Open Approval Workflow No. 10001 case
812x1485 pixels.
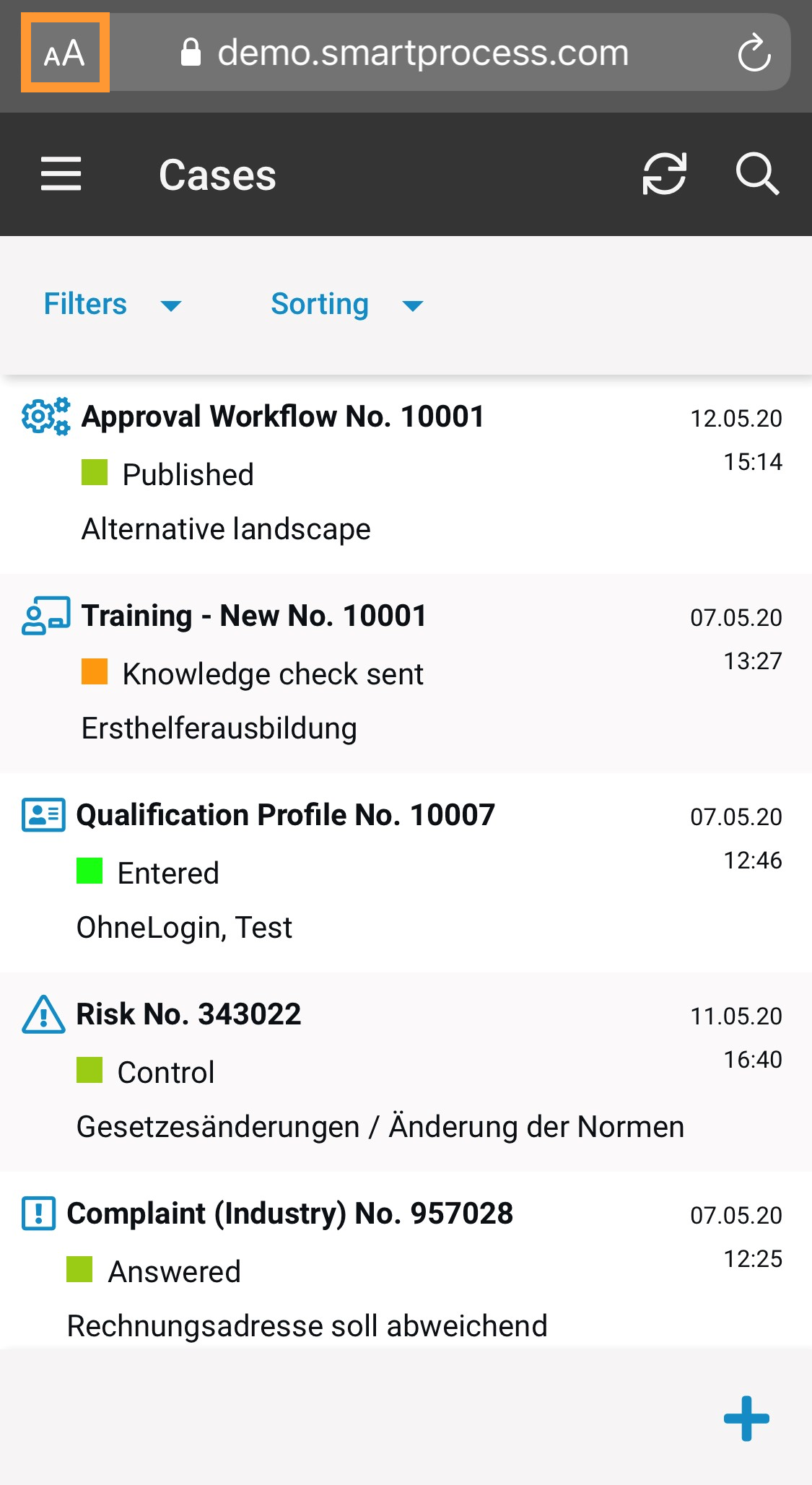(283, 417)
